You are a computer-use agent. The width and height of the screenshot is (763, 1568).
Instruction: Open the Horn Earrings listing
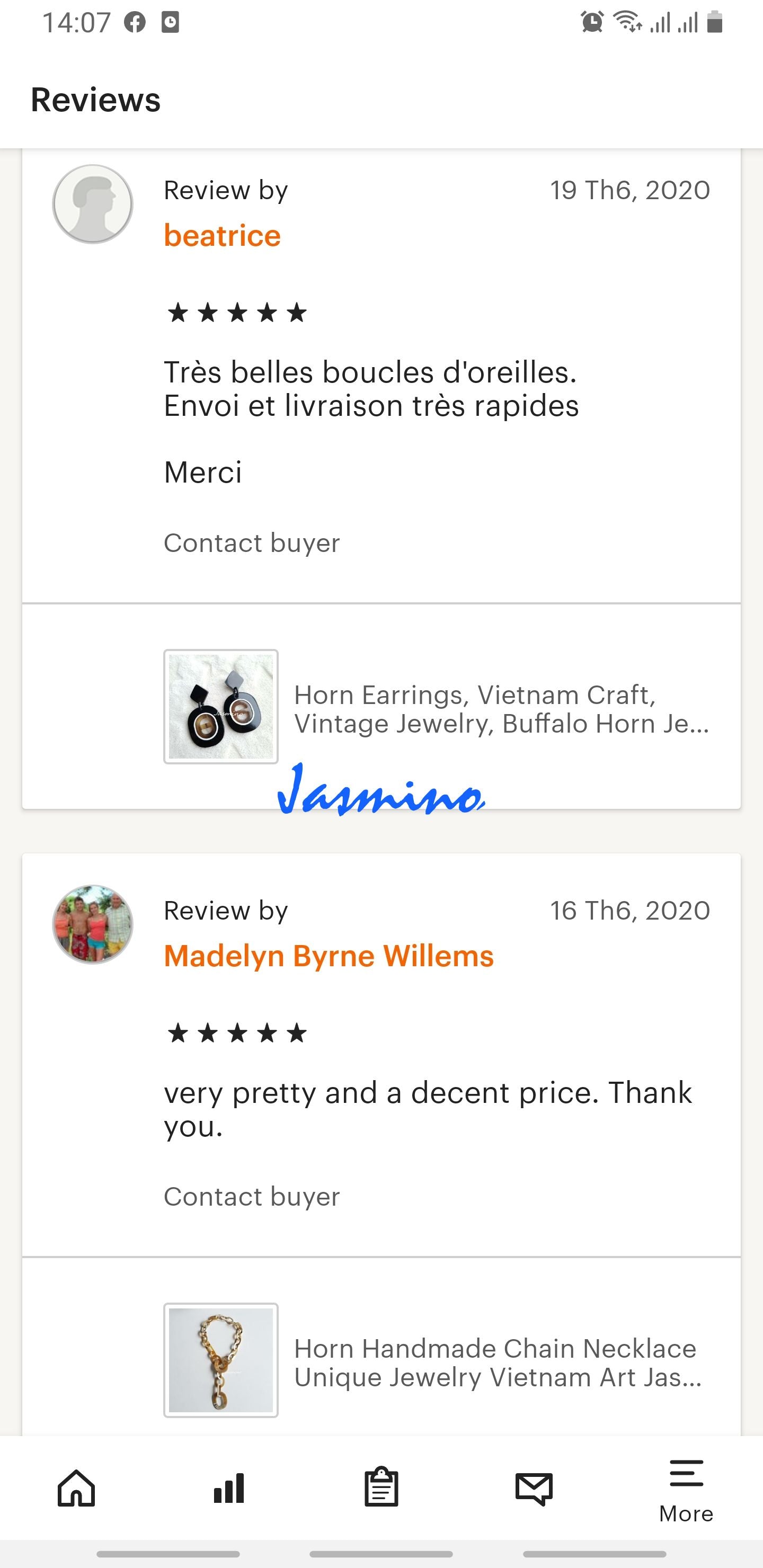point(501,709)
